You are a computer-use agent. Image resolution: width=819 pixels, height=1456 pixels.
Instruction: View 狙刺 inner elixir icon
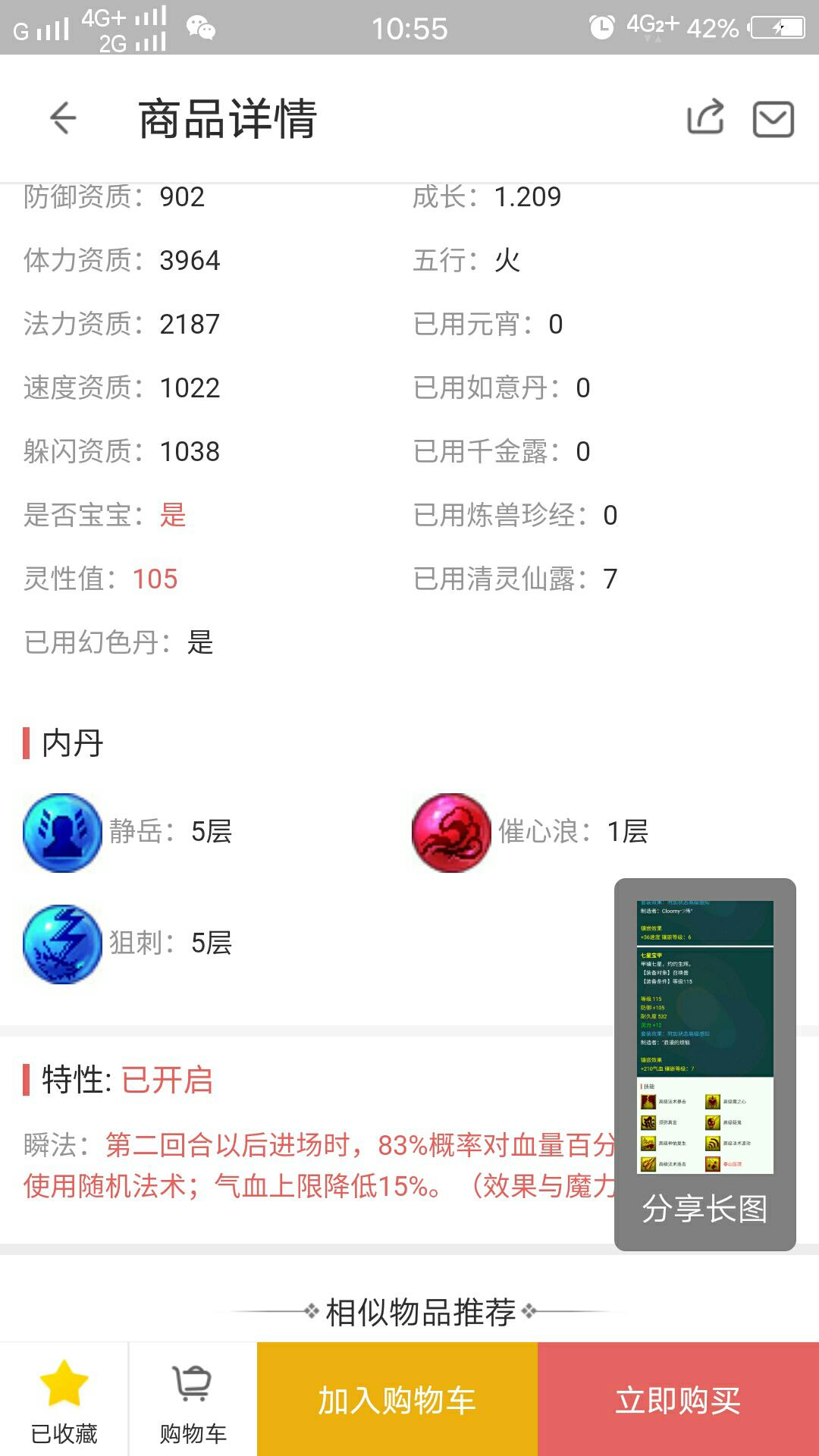coord(63,943)
